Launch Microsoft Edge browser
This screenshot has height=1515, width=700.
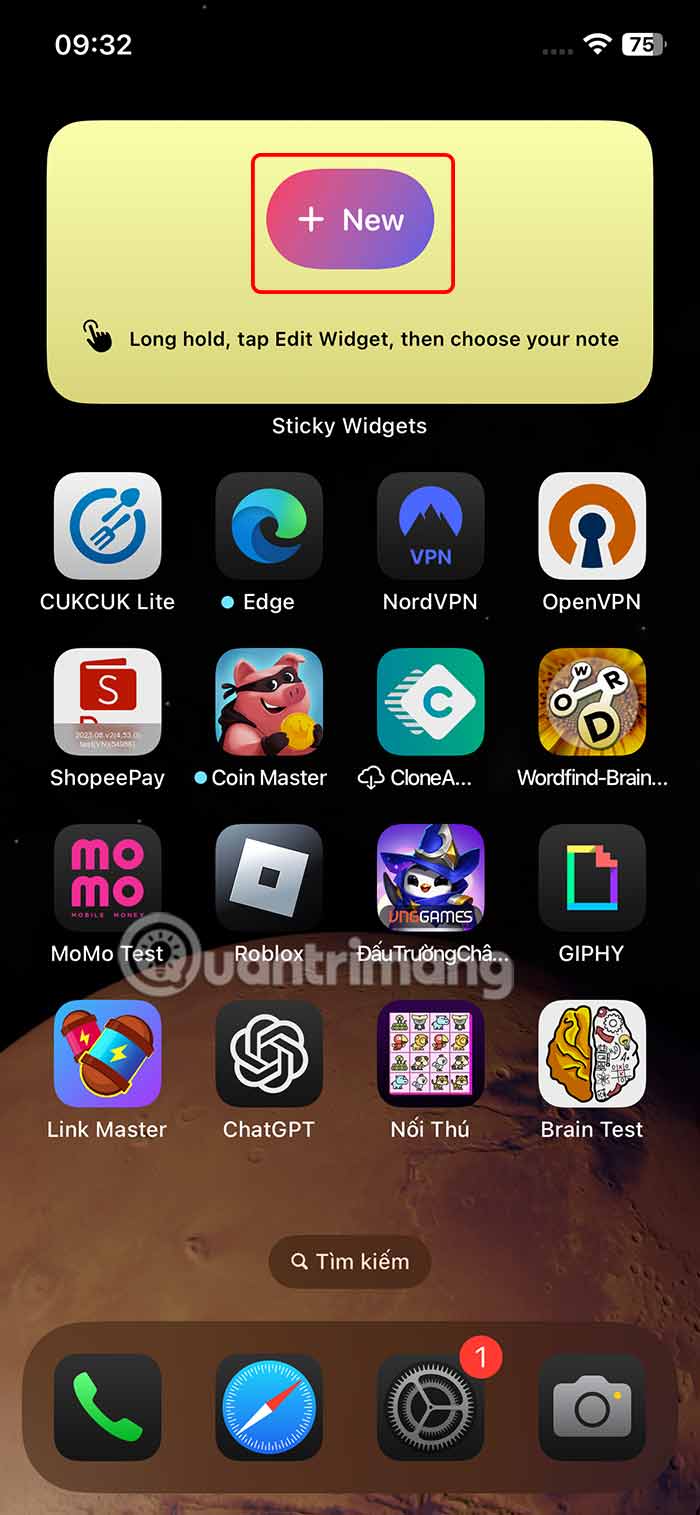269,526
